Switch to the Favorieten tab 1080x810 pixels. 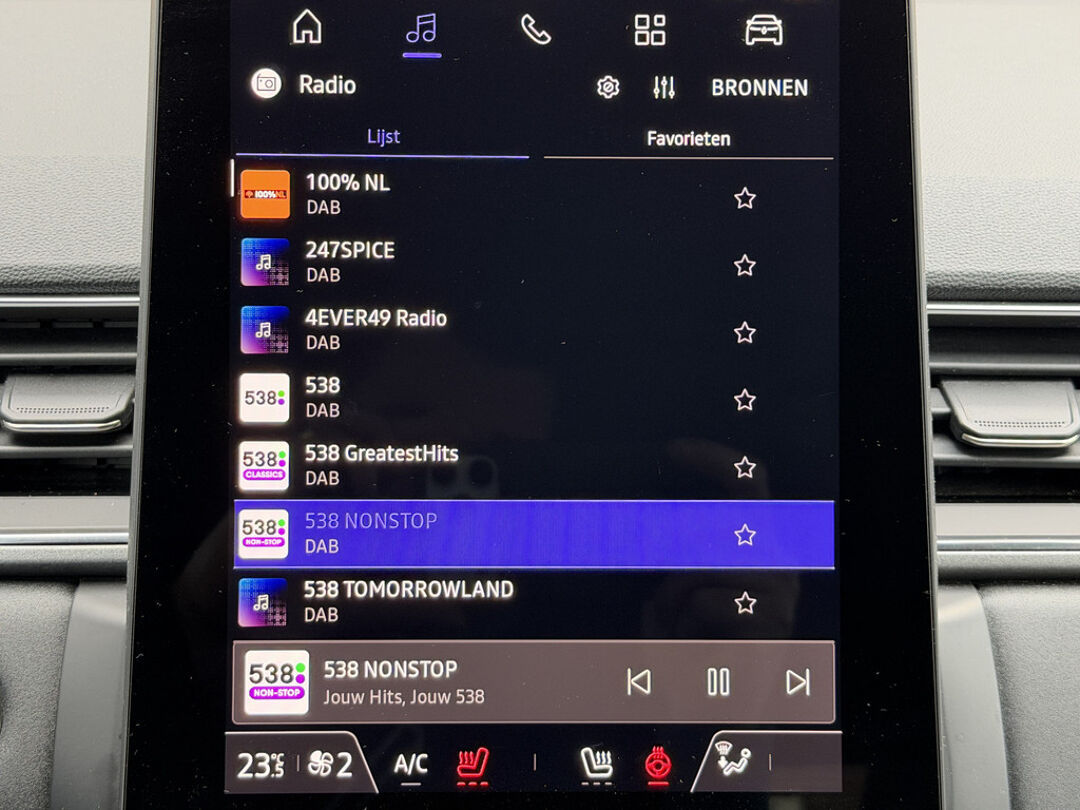tap(688, 139)
